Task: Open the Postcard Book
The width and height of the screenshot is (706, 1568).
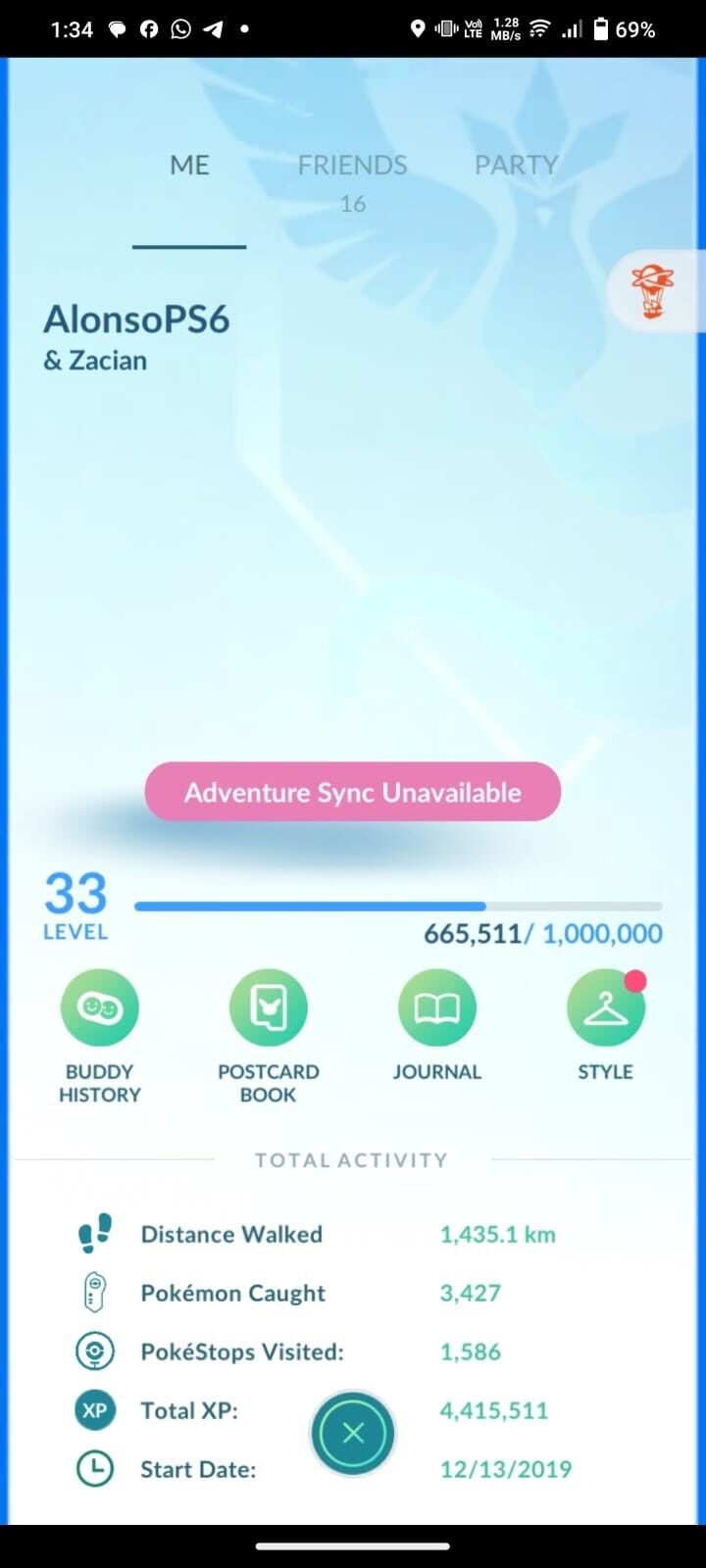Action: 269,1006
